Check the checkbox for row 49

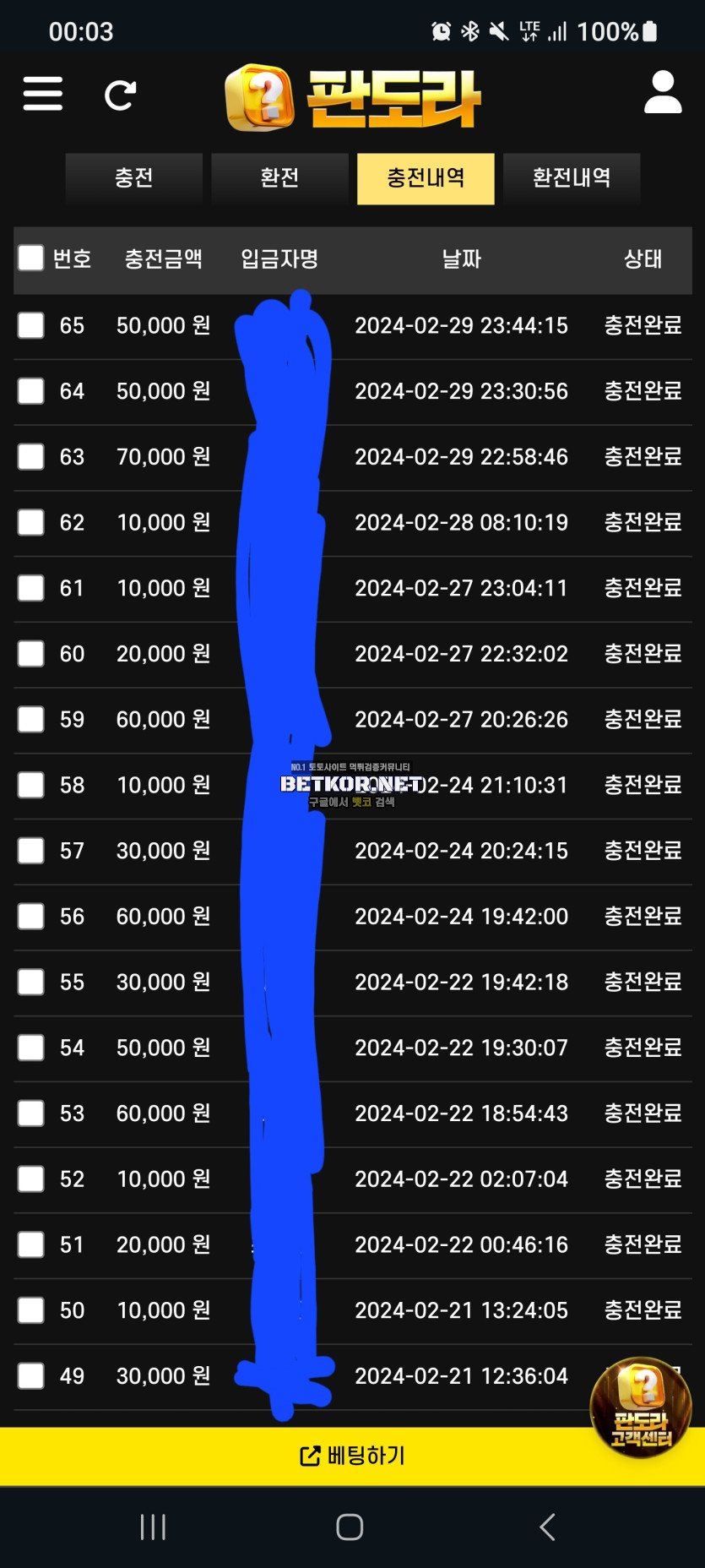tap(30, 1376)
